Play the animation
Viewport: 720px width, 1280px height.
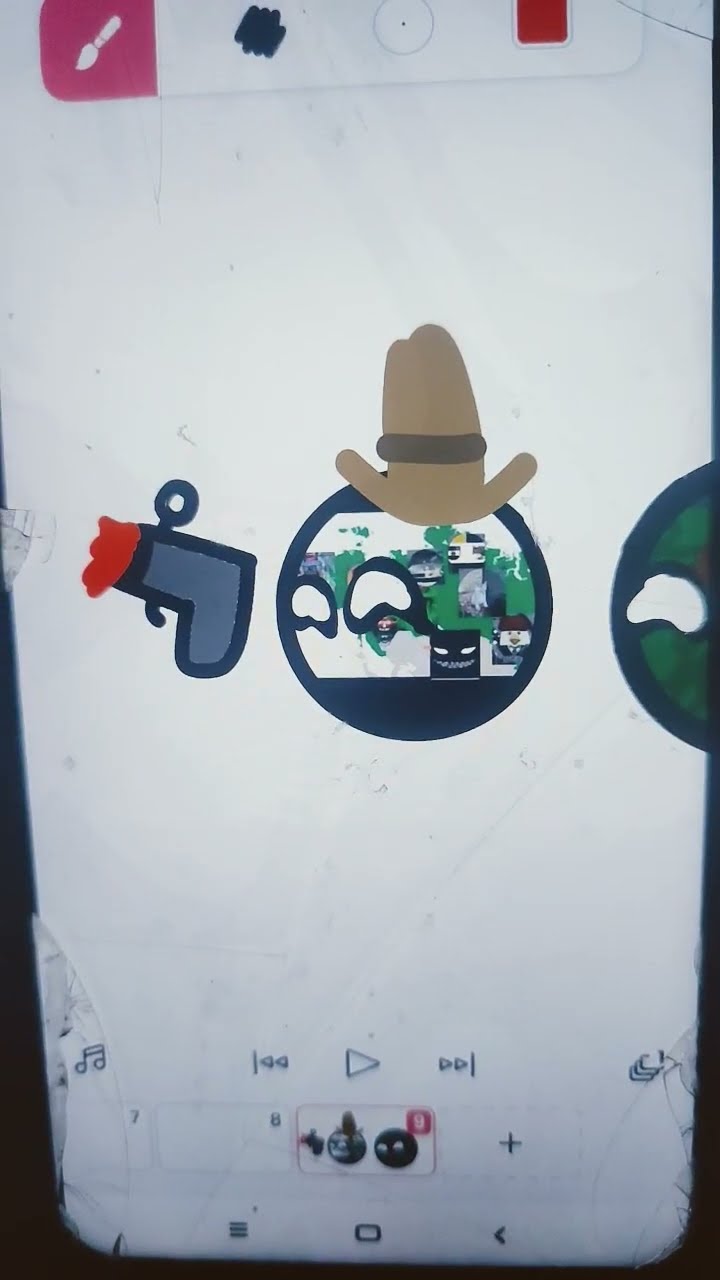(x=362, y=1063)
